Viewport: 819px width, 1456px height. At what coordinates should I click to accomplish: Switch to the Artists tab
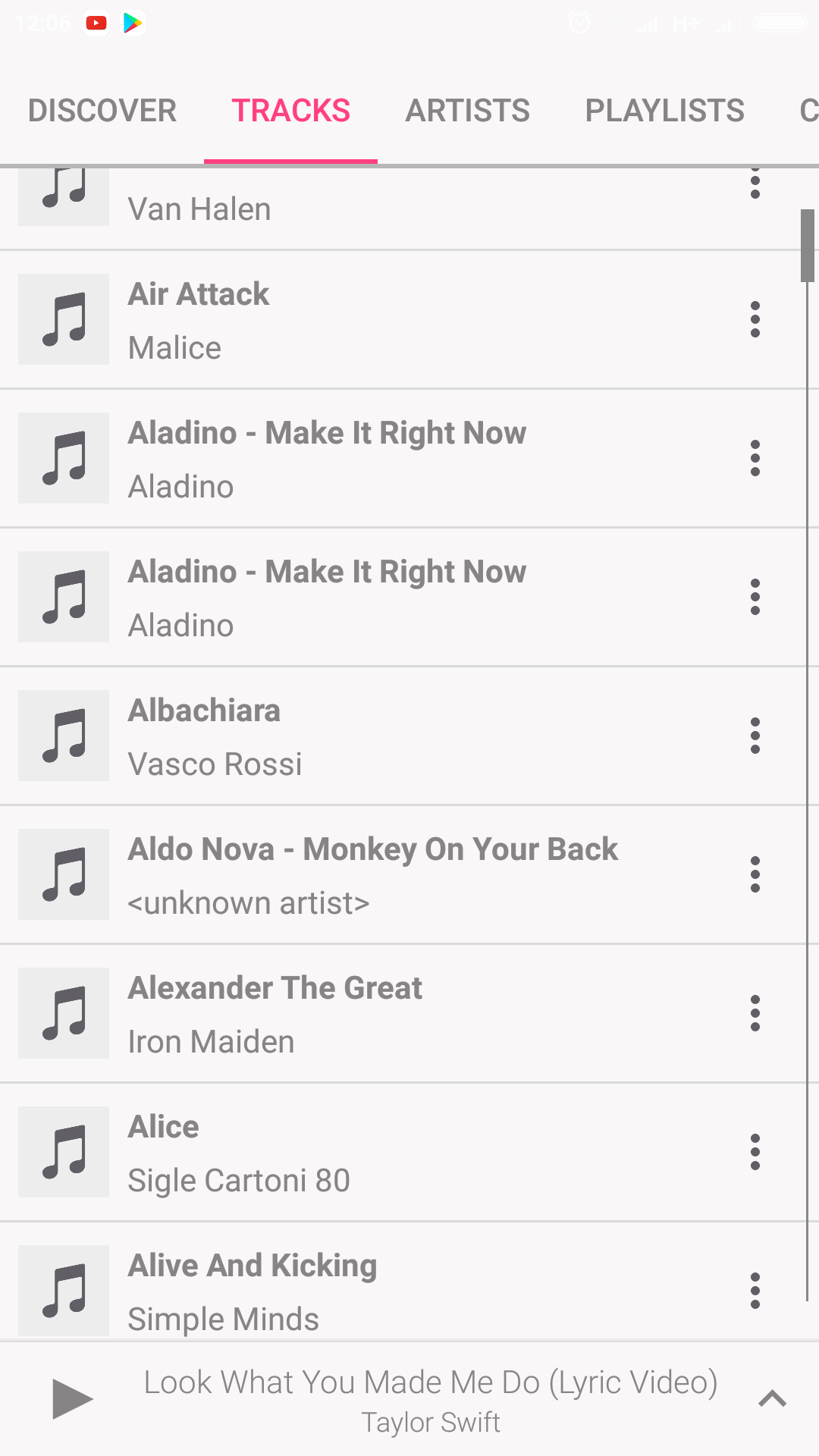467,111
